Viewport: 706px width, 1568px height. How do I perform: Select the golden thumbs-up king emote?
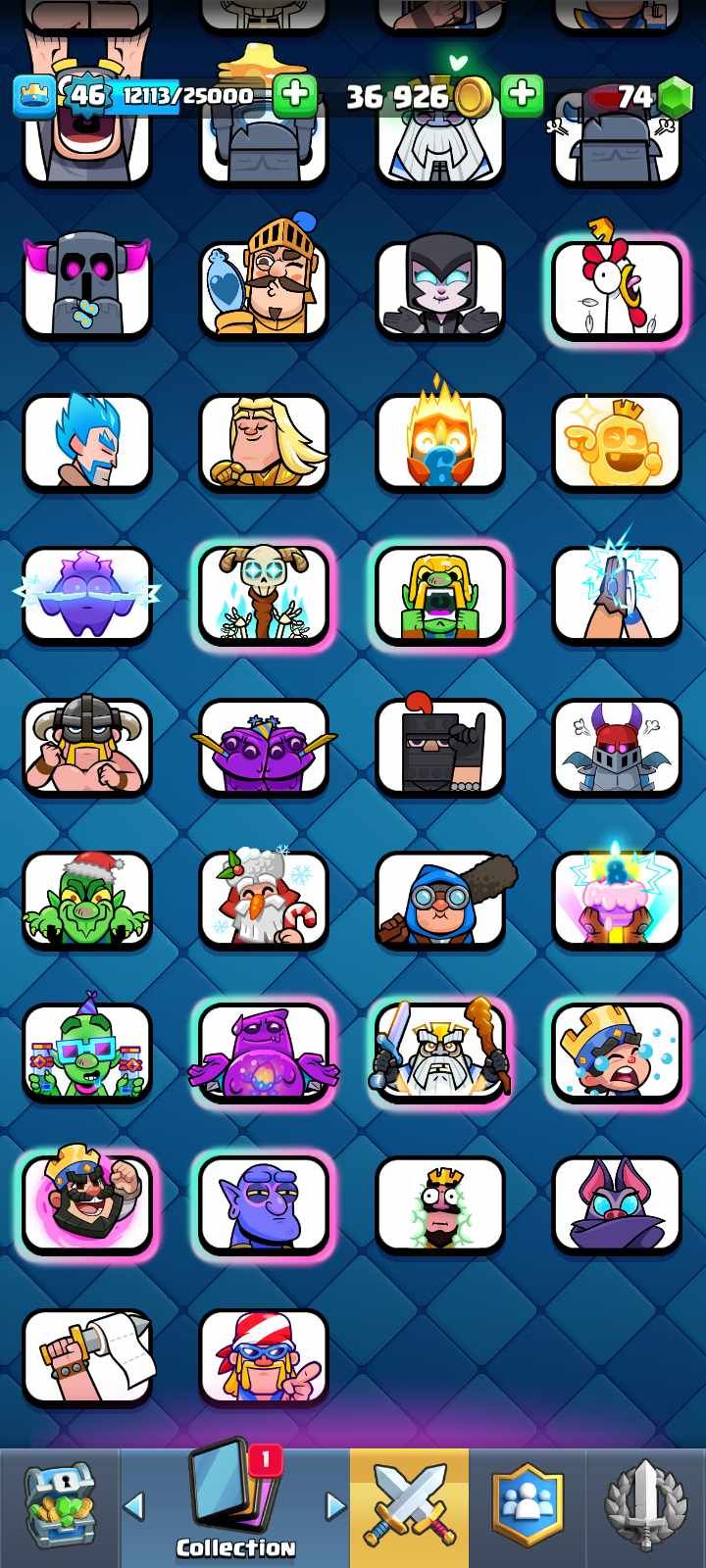617,442
